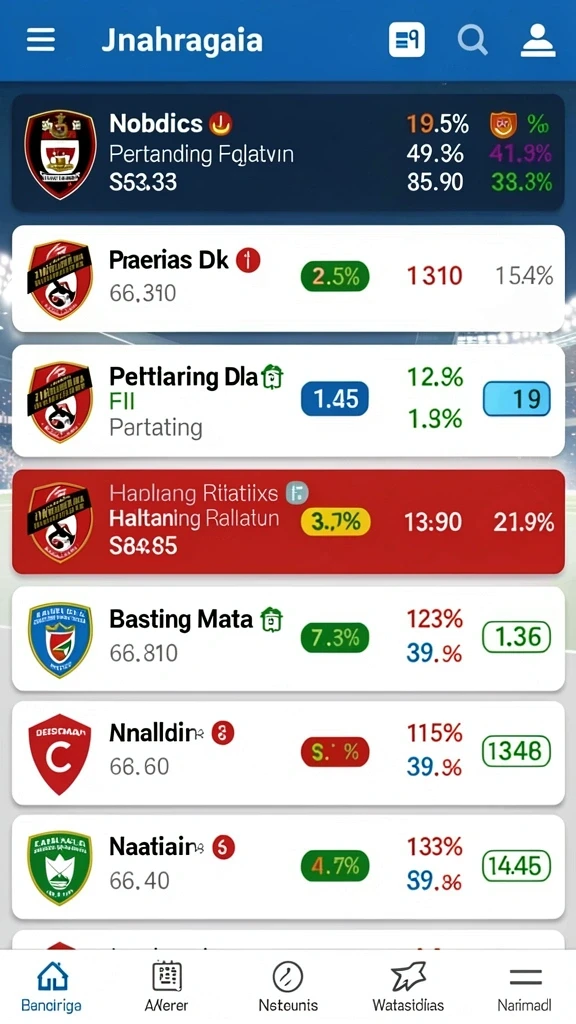Open the hamburger drawer menu
The image size is (576, 1024).
pyautogui.click(x=40, y=40)
